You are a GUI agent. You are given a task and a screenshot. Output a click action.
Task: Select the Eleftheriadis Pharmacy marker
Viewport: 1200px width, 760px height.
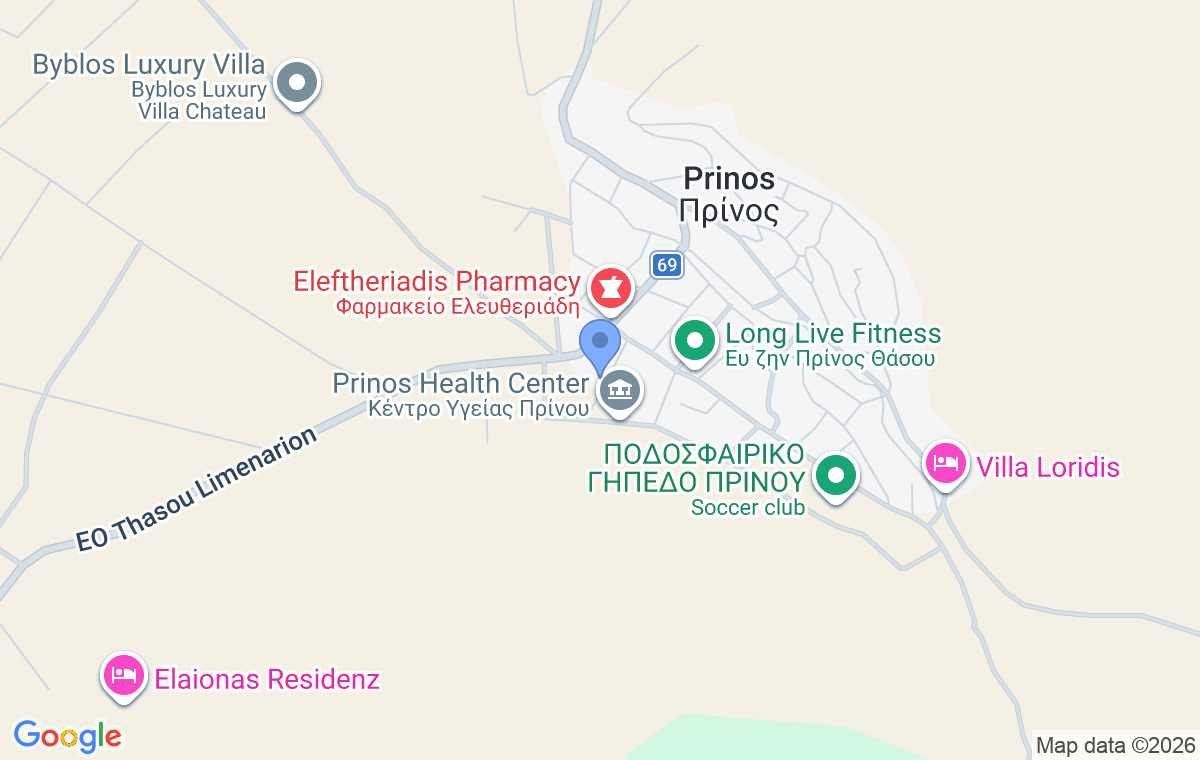point(609,288)
